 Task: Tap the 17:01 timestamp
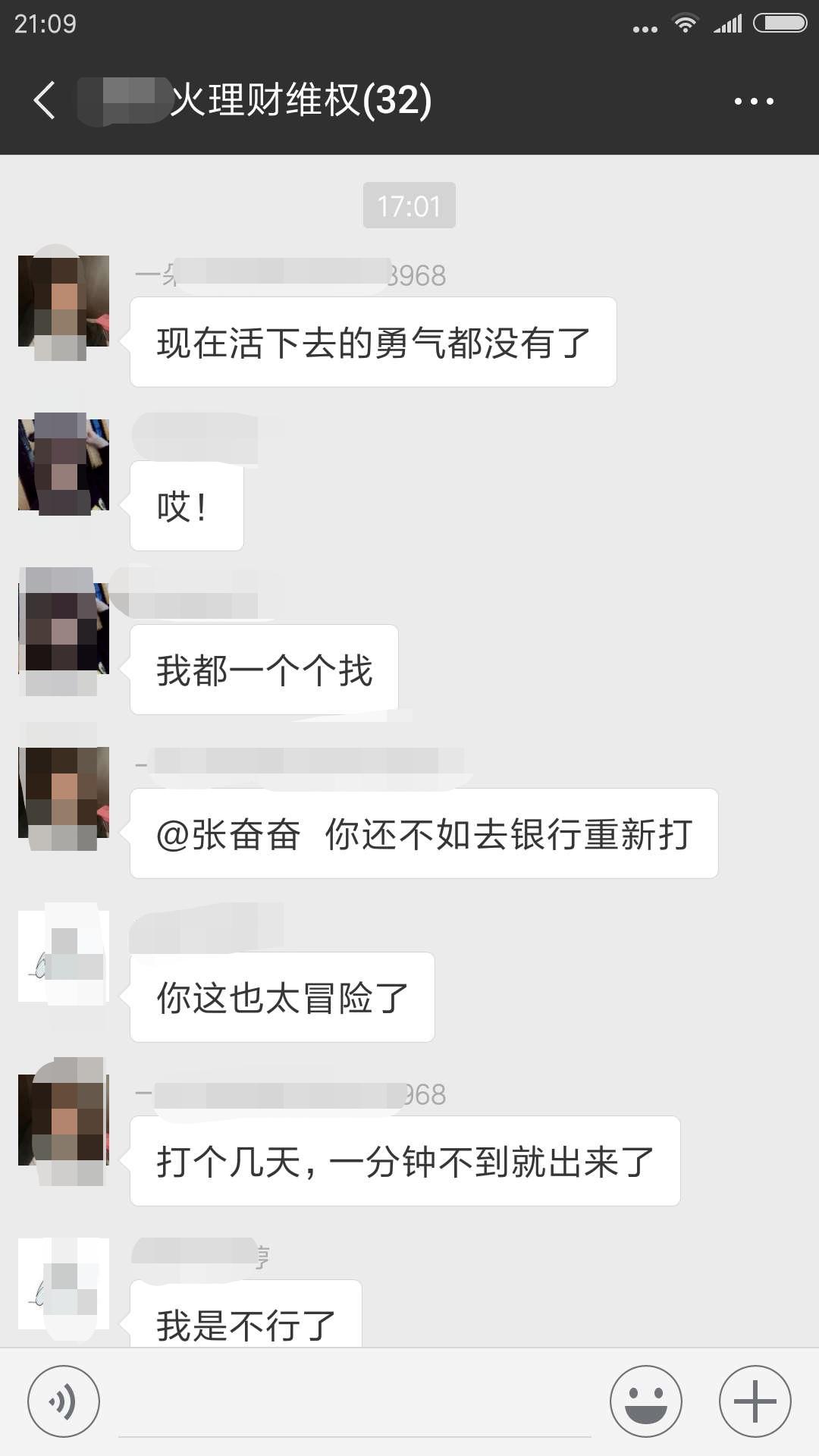tap(409, 205)
